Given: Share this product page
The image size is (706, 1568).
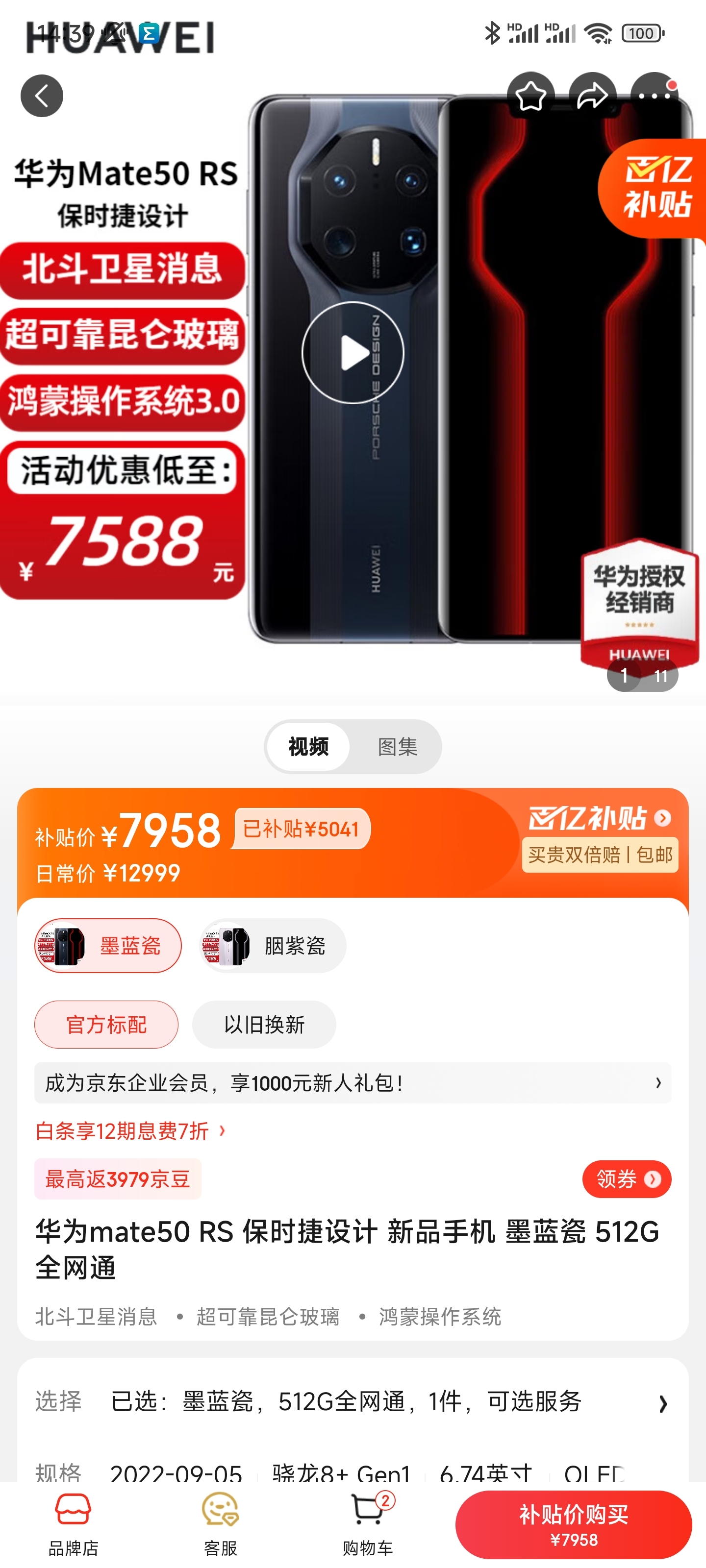Looking at the screenshot, I should 592,96.
